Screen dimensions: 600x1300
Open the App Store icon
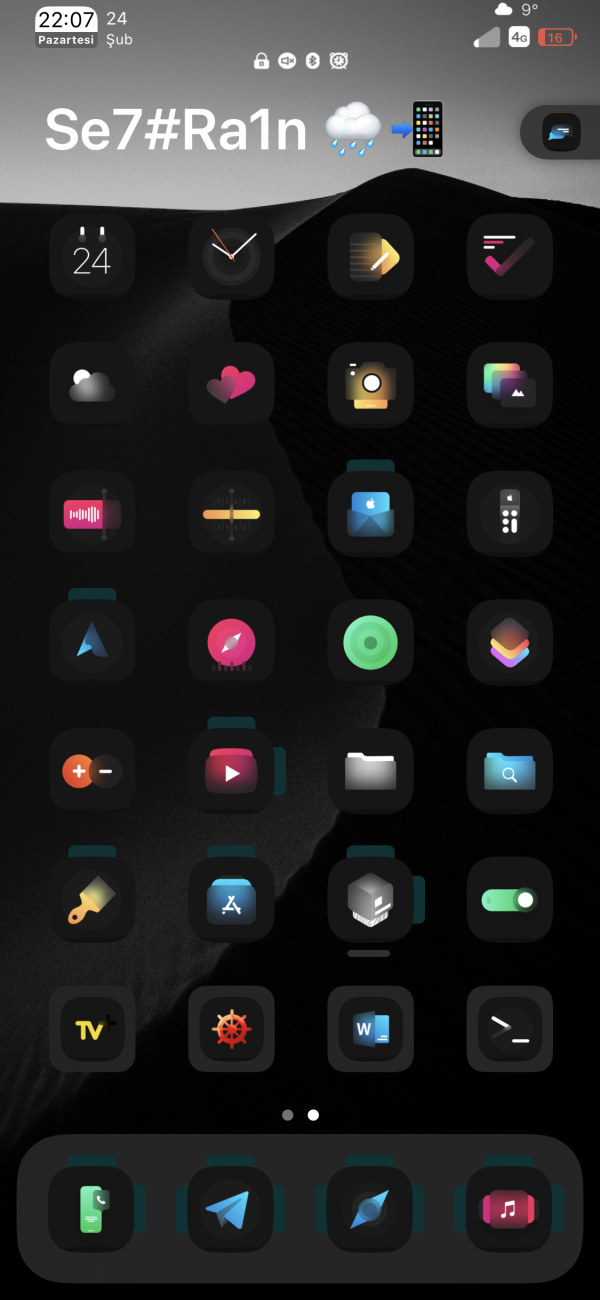(231, 900)
